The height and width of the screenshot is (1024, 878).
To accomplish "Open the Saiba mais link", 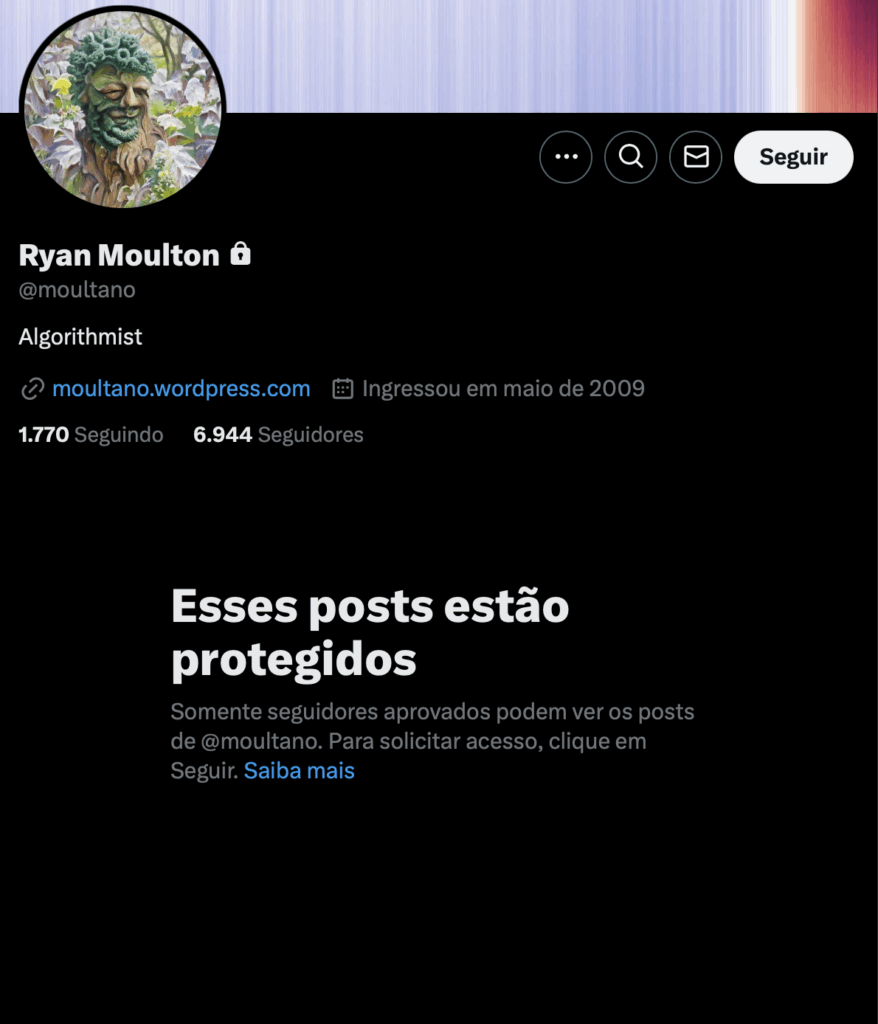I will (x=299, y=771).
